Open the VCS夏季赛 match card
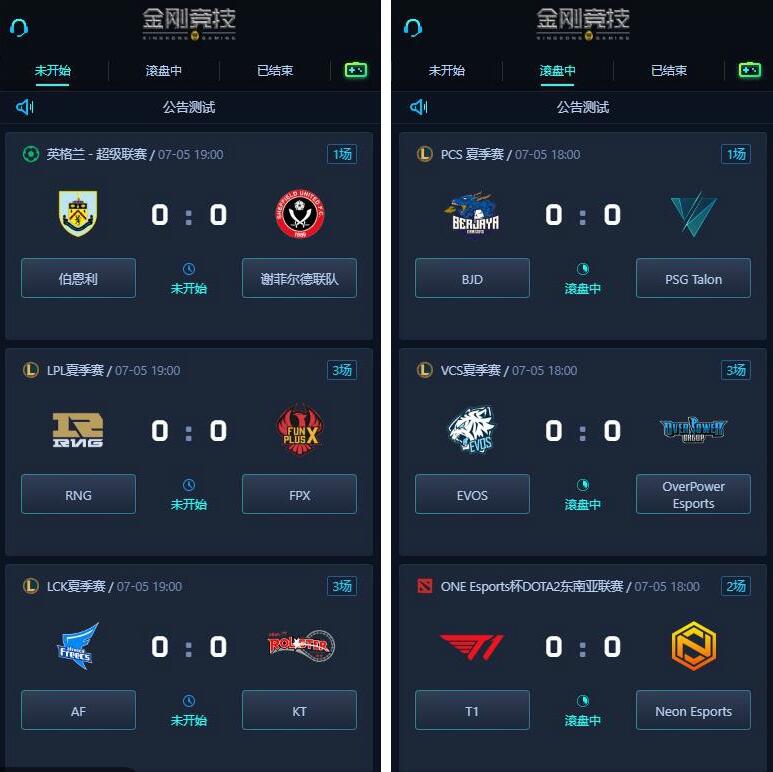The image size is (773, 772). point(582,431)
